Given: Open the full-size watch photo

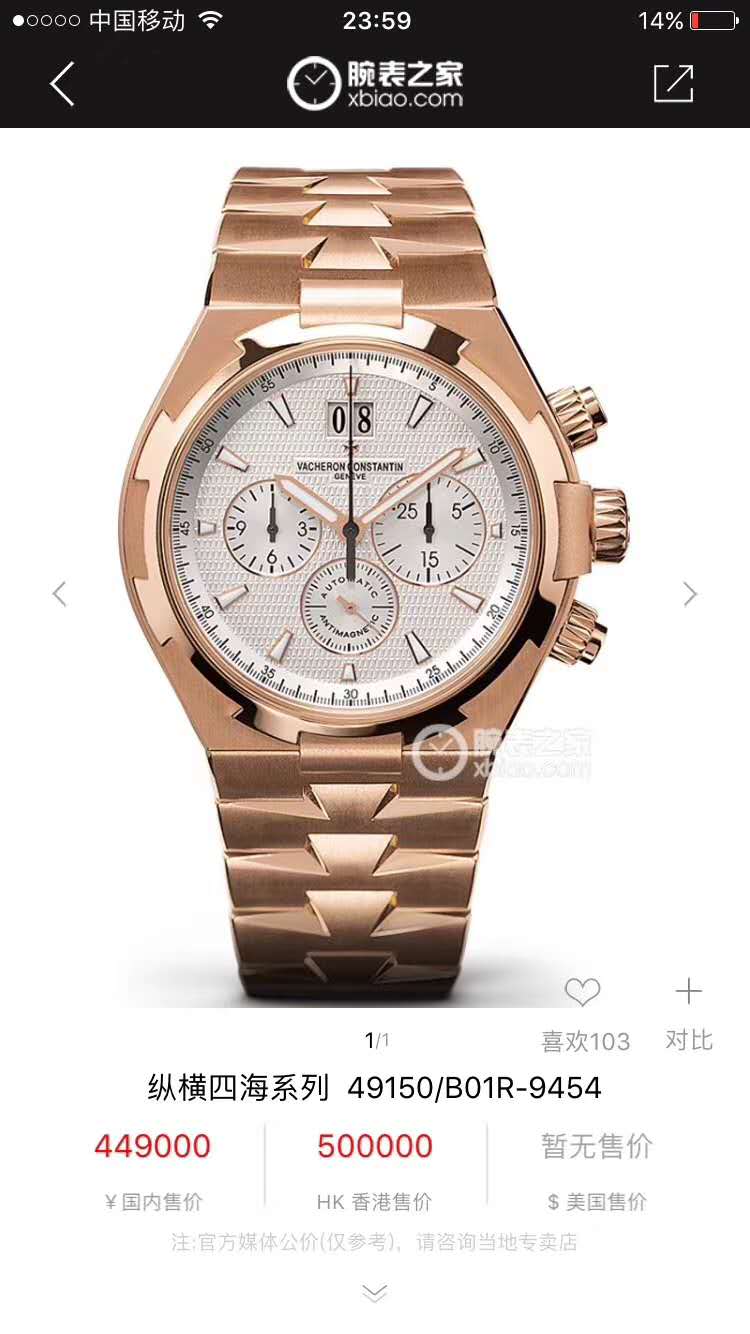Looking at the screenshot, I should click(x=375, y=560).
